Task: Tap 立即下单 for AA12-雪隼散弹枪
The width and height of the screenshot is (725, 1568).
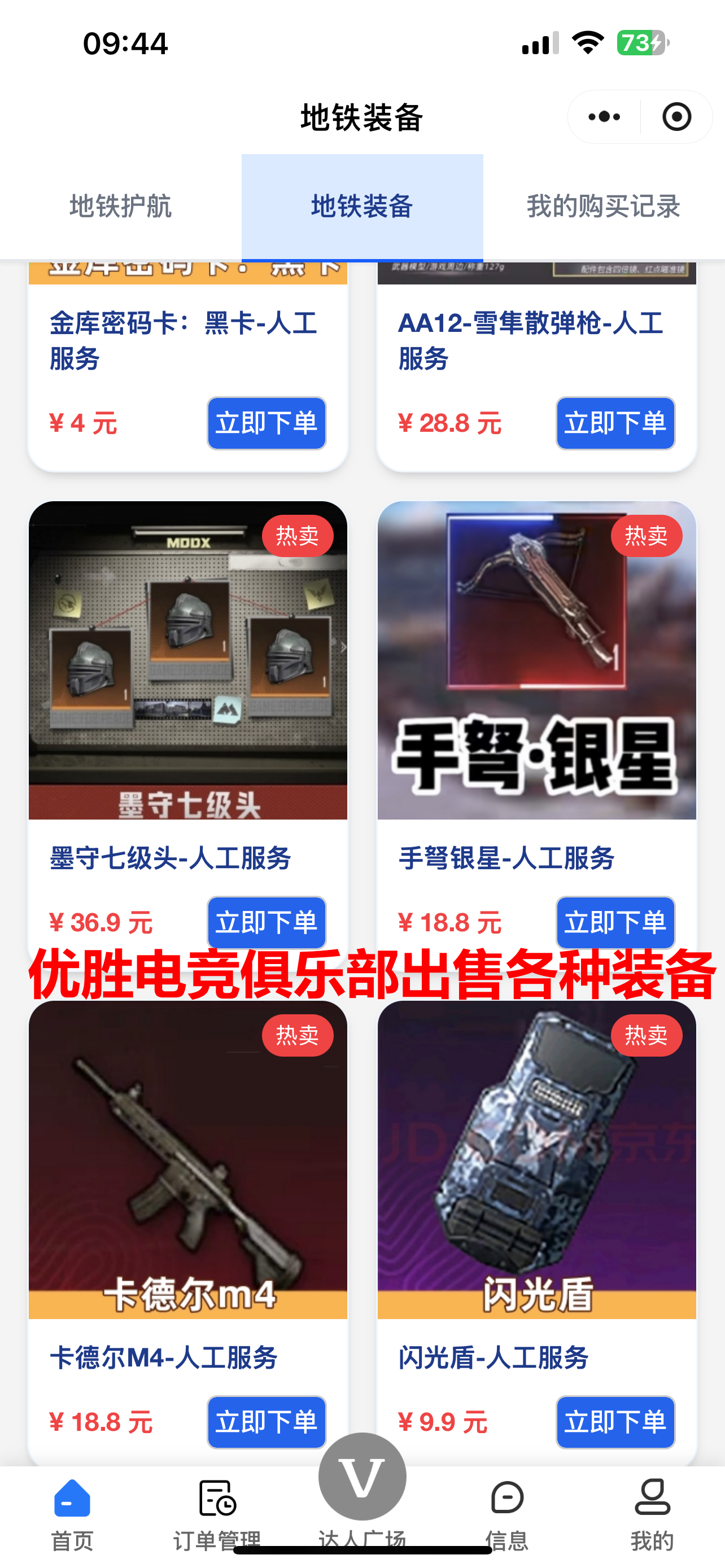Action: [615, 423]
